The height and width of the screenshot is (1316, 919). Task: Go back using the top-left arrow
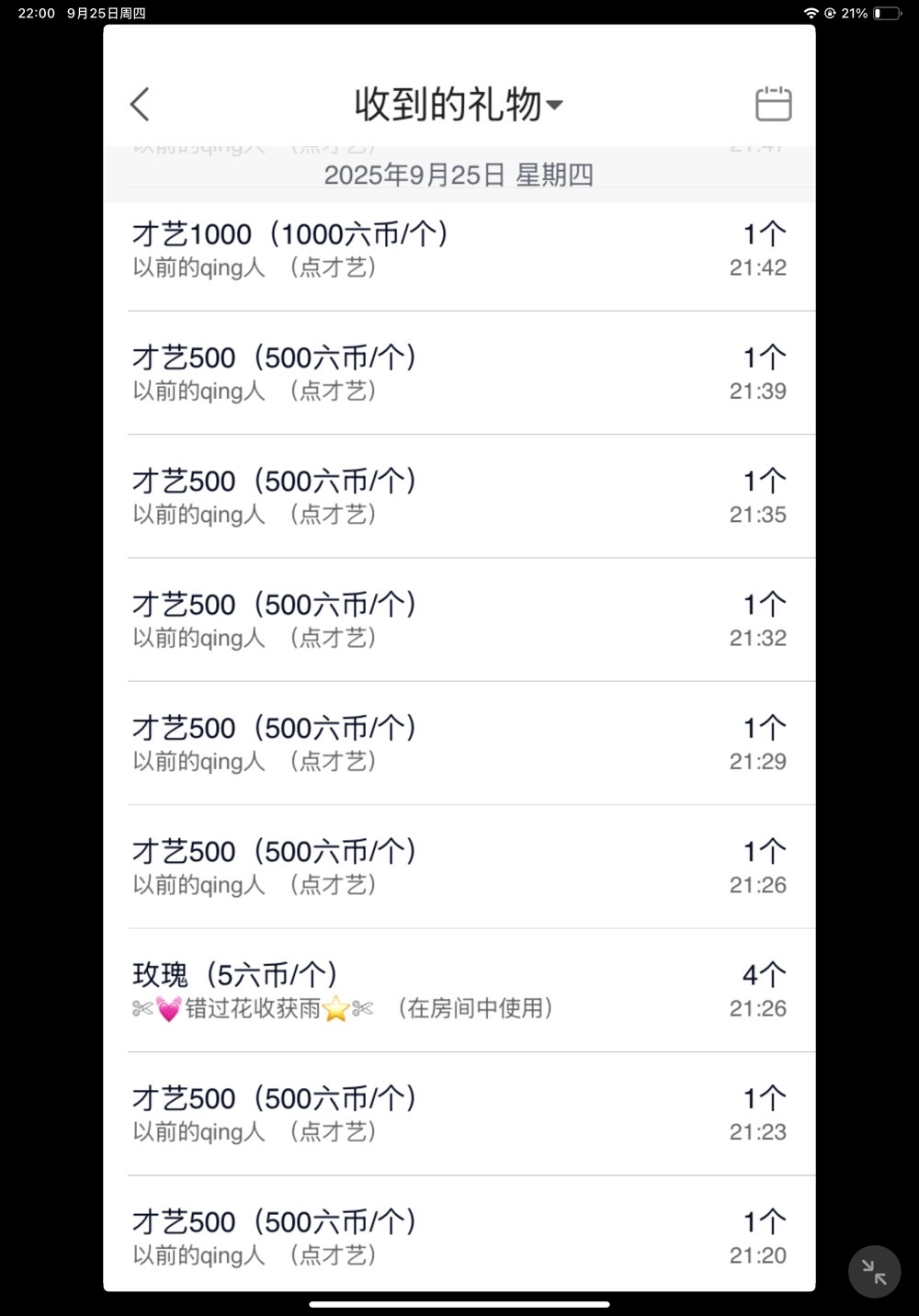point(140,105)
